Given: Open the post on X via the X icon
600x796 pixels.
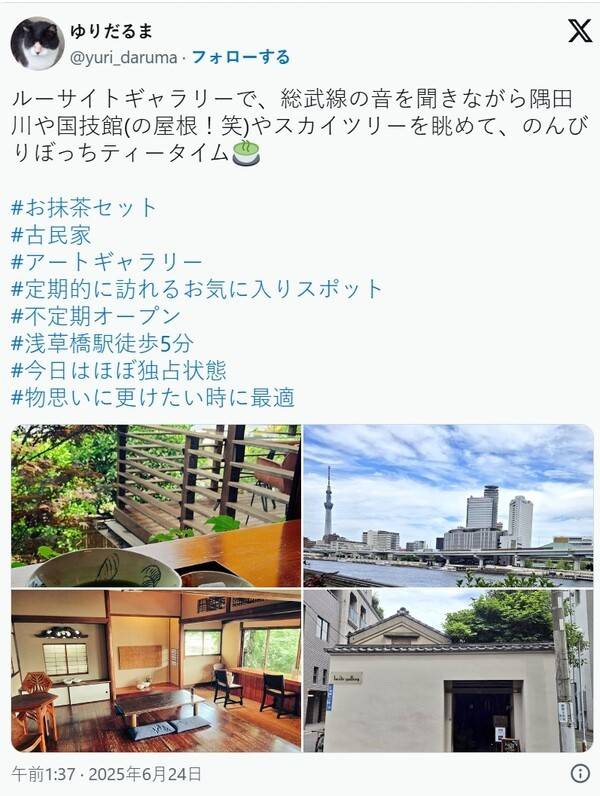Looking at the screenshot, I should coord(580,31).
